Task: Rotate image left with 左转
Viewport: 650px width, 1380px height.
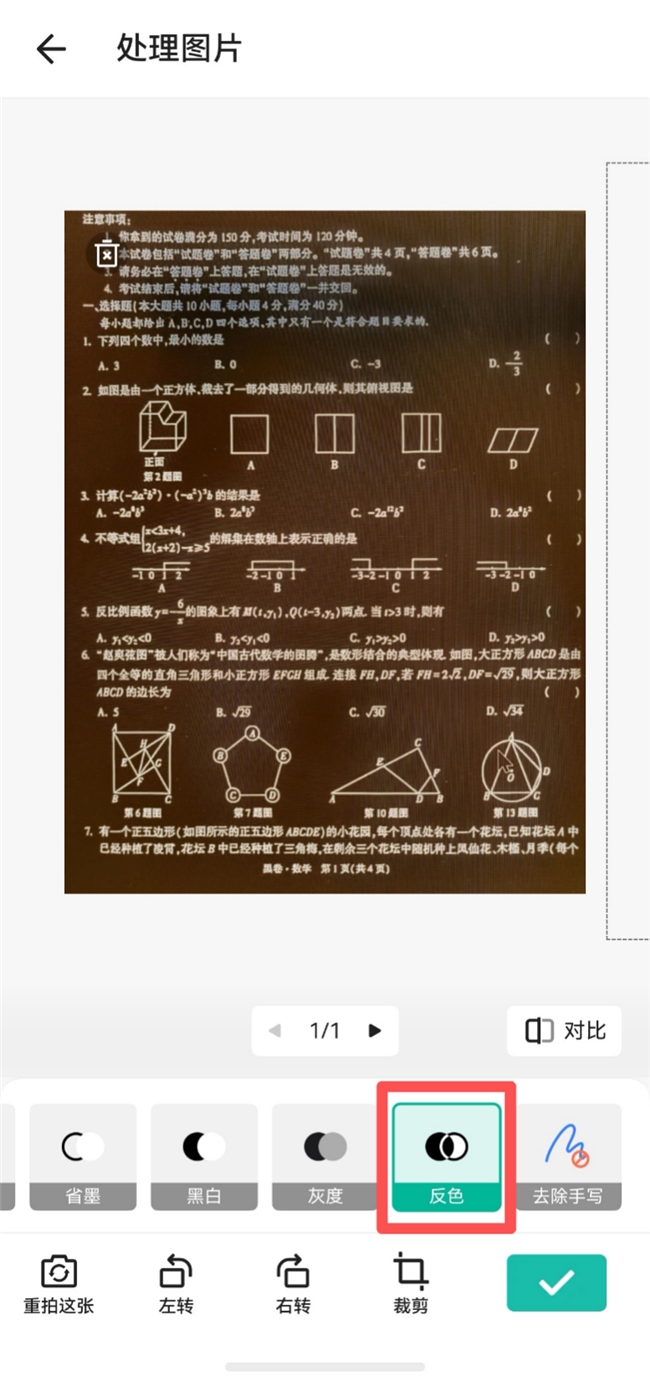Action: point(176,1284)
